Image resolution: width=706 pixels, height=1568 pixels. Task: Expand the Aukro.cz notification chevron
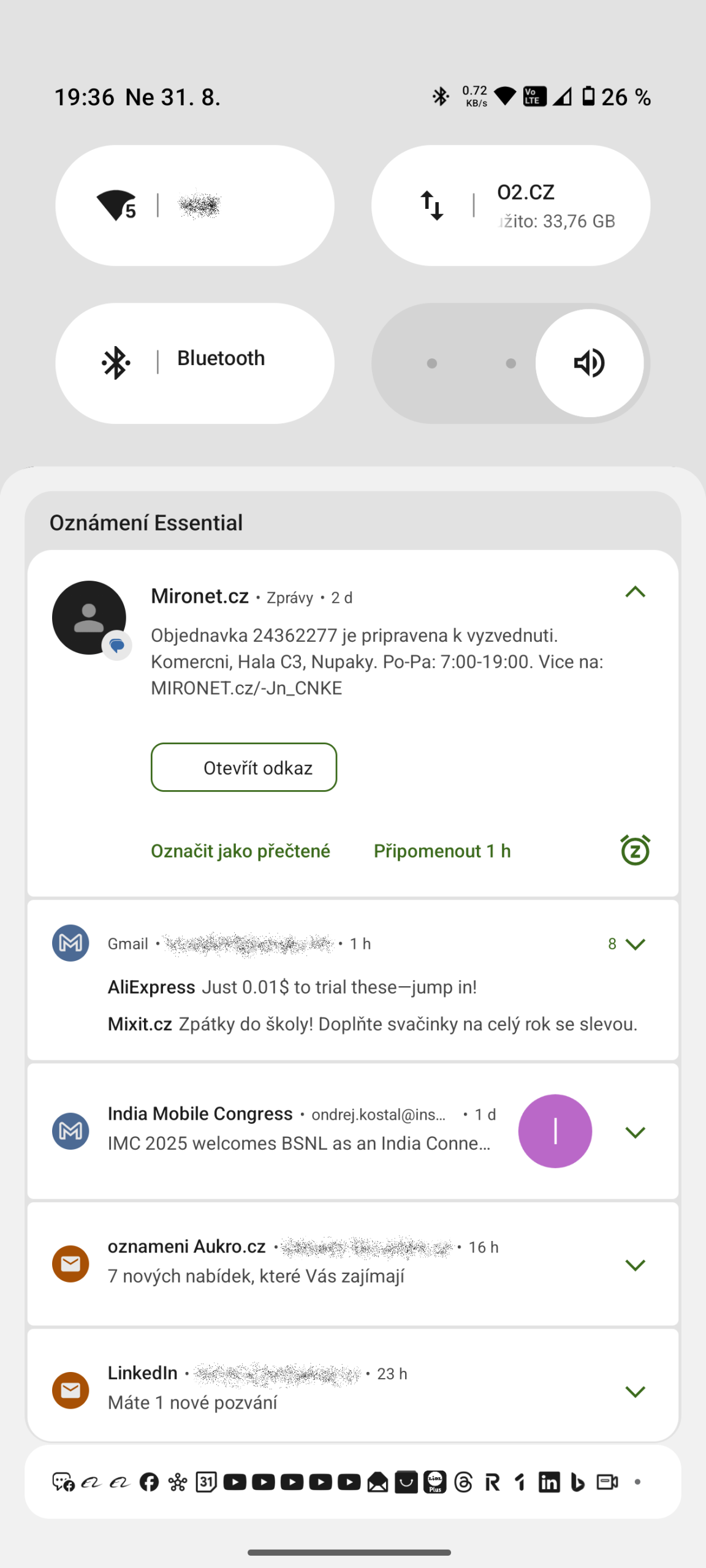pyautogui.click(x=636, y=1265)
